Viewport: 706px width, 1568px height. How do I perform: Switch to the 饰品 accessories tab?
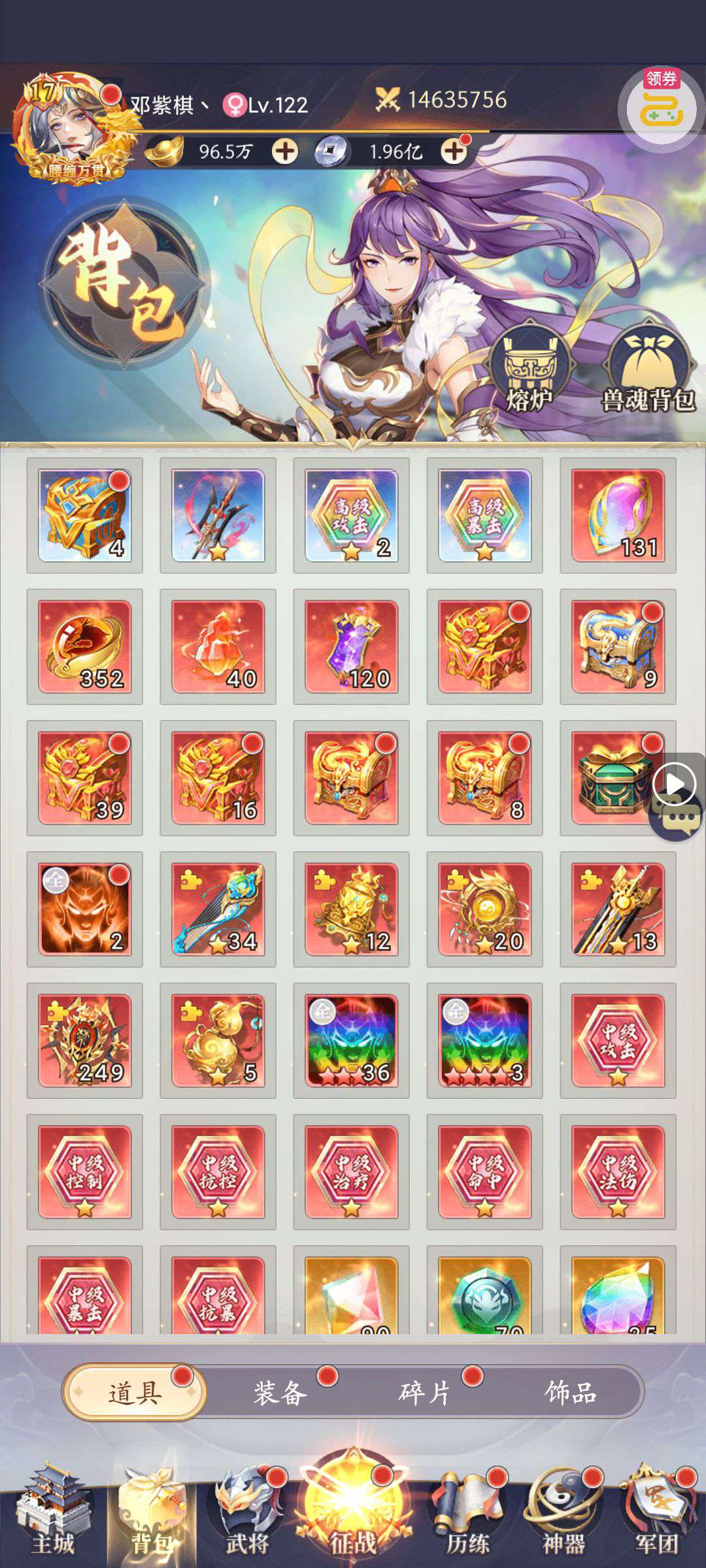tap(571, 1393)
